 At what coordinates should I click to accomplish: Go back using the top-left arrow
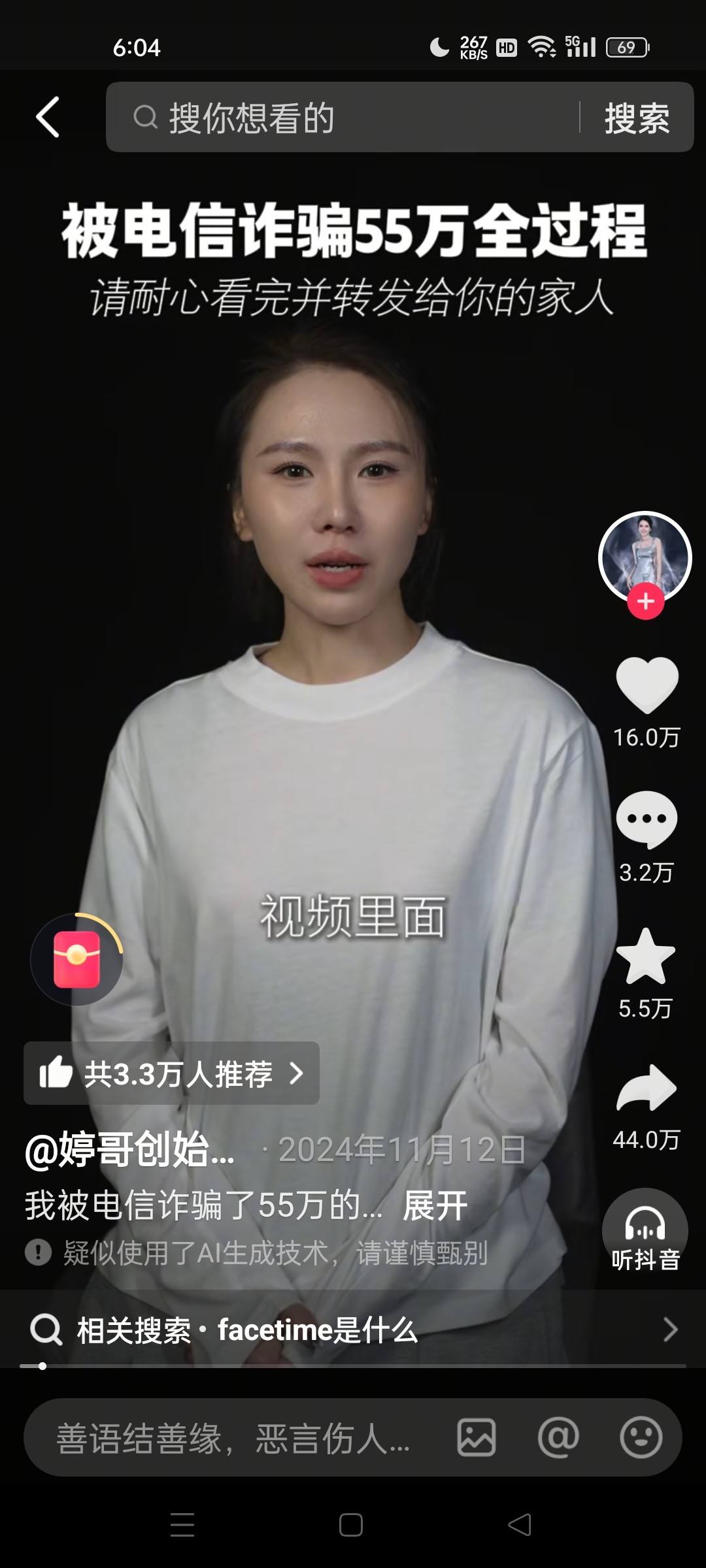(48, 118)
